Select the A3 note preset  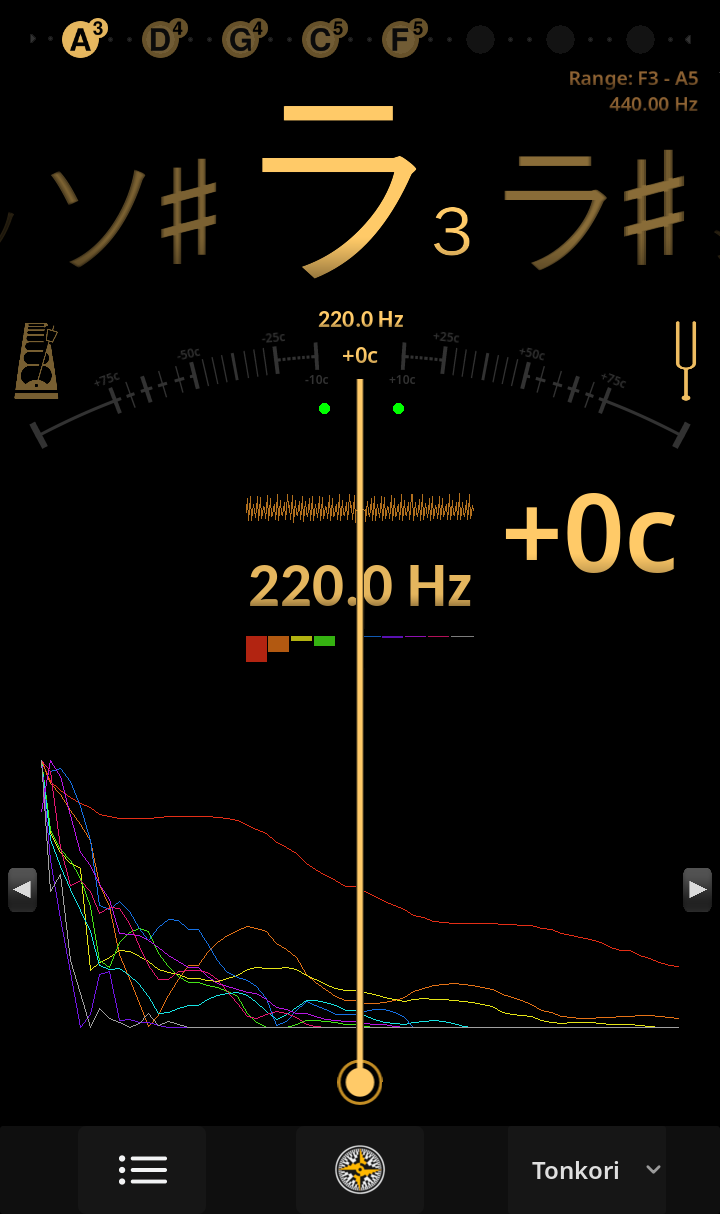pyautogui.click(x=80, y=40)
